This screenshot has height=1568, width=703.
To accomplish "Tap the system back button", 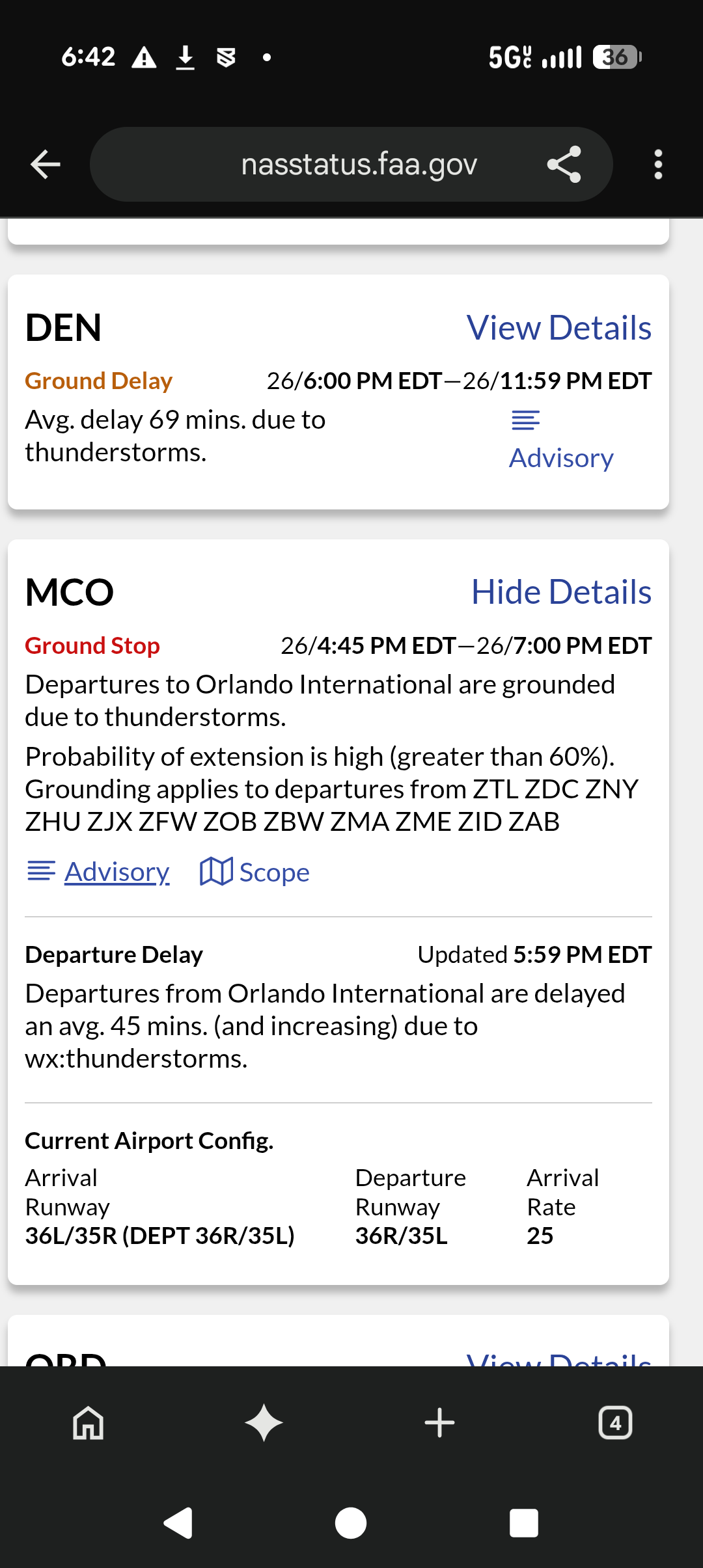I will (178, 1523).
